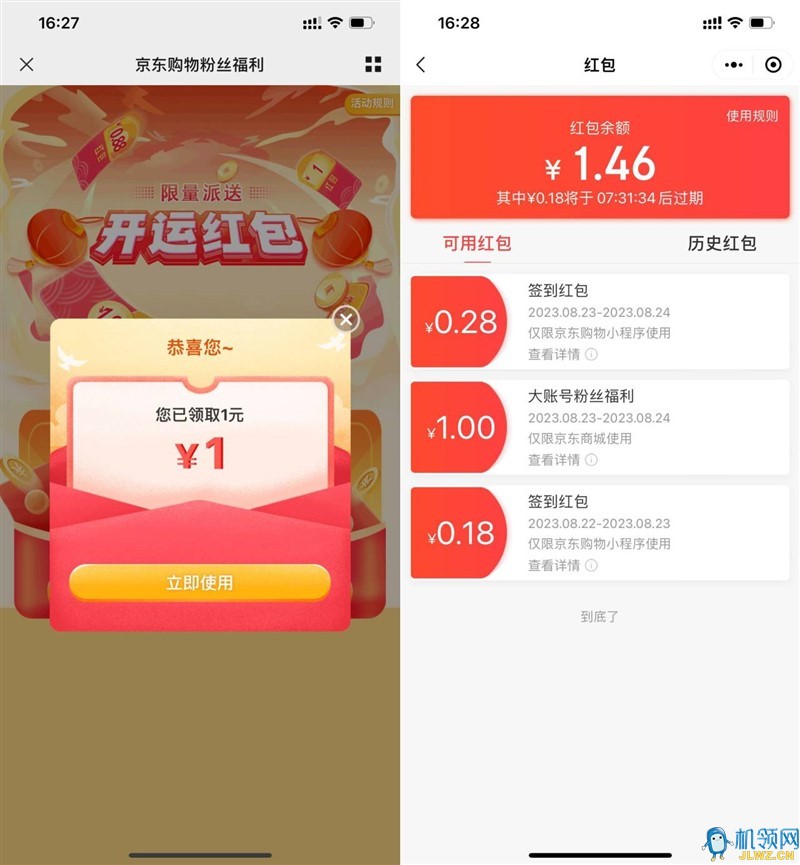Close the mini program via the circle icon
The width and height of the screenshot is (800, 865).
[x=772, y=65]
